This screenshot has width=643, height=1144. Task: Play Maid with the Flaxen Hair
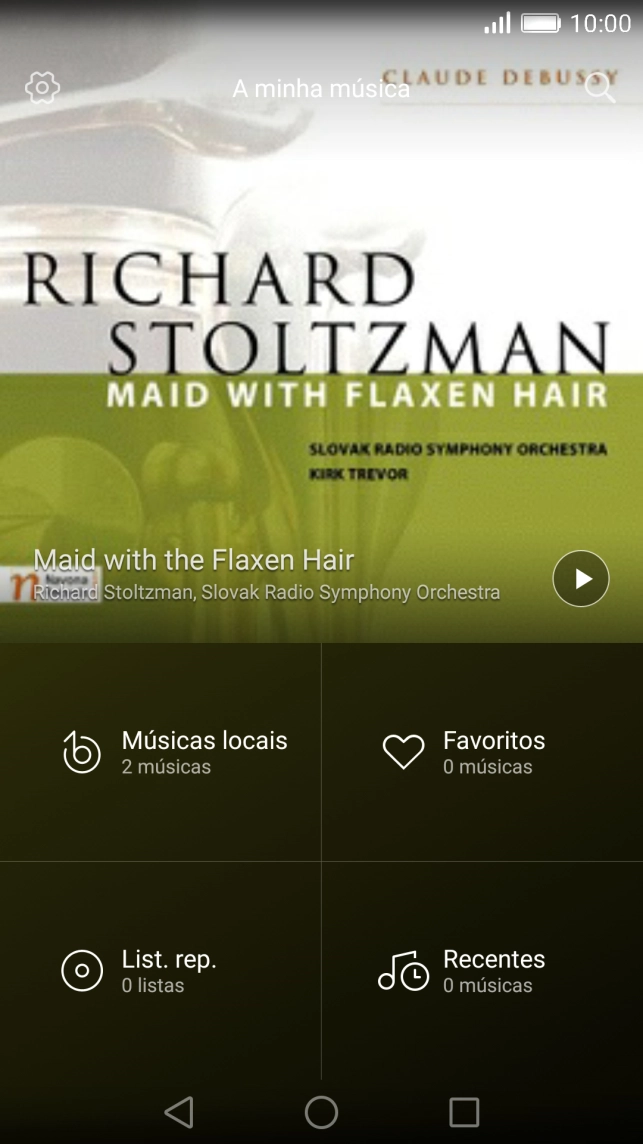click(581, 579)
